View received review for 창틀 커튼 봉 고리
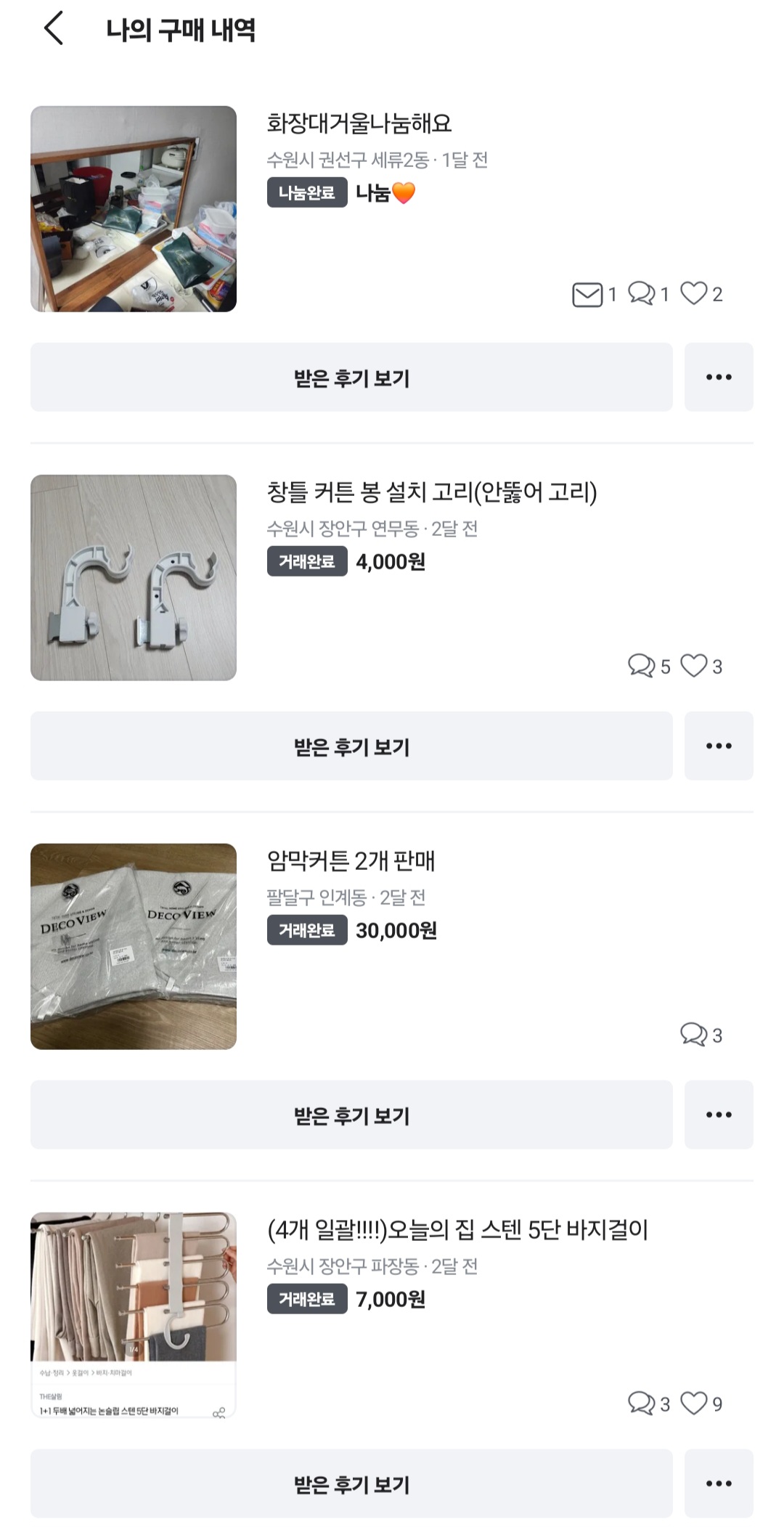Viewport: 784px width, 1527px height. 351,746
